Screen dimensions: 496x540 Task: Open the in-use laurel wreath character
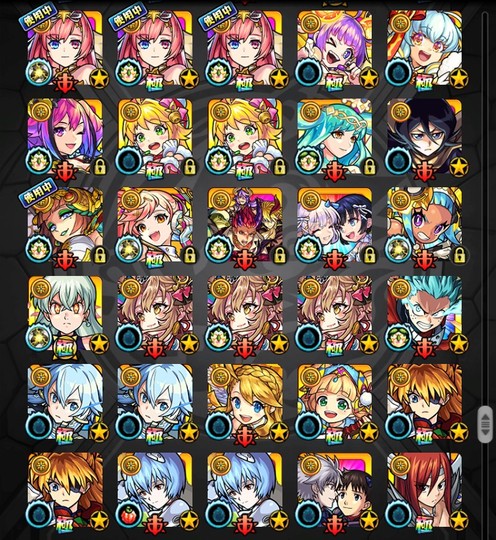pyautogui.click(x=65, y=225)
